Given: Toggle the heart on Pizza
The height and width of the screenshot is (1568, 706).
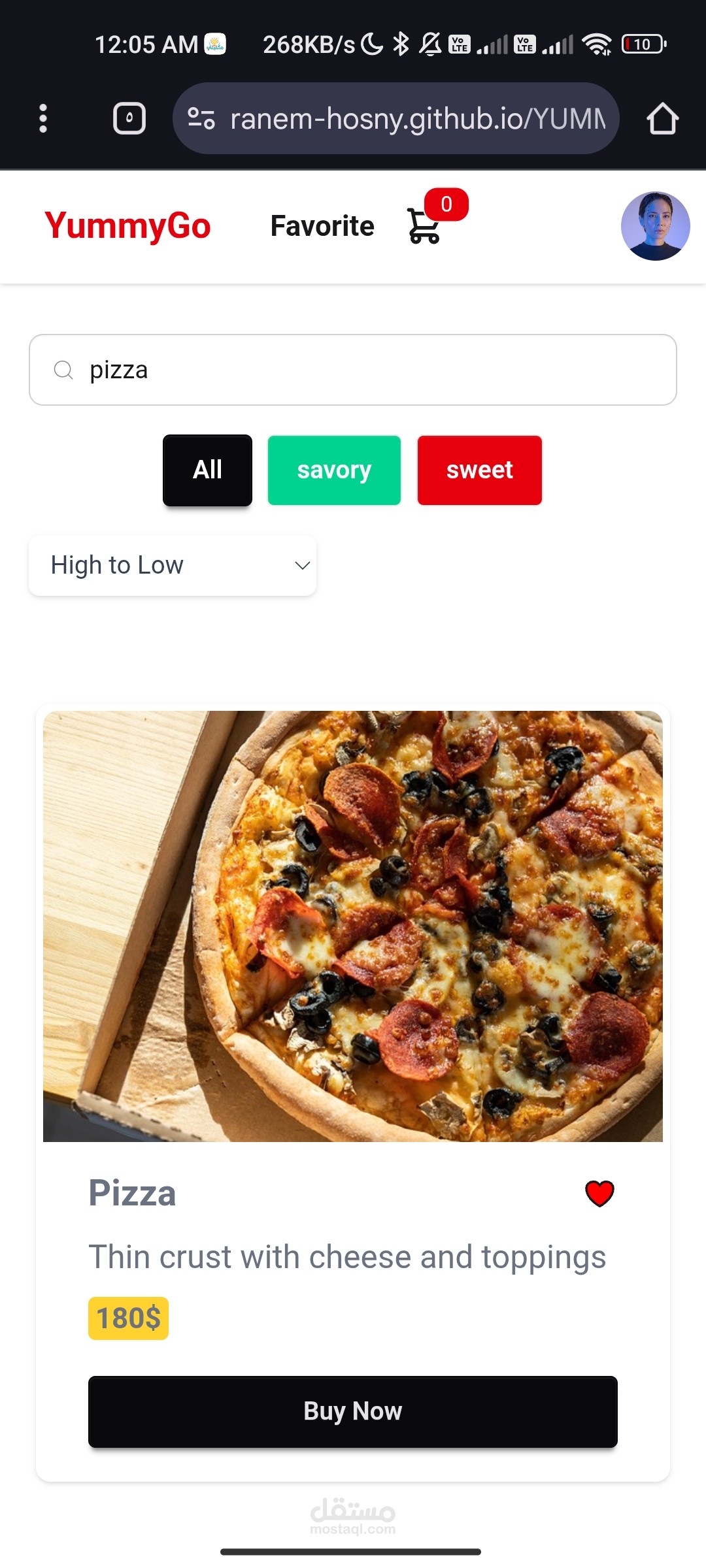Looking at the screenshot, I should (x=599, y=1193).
